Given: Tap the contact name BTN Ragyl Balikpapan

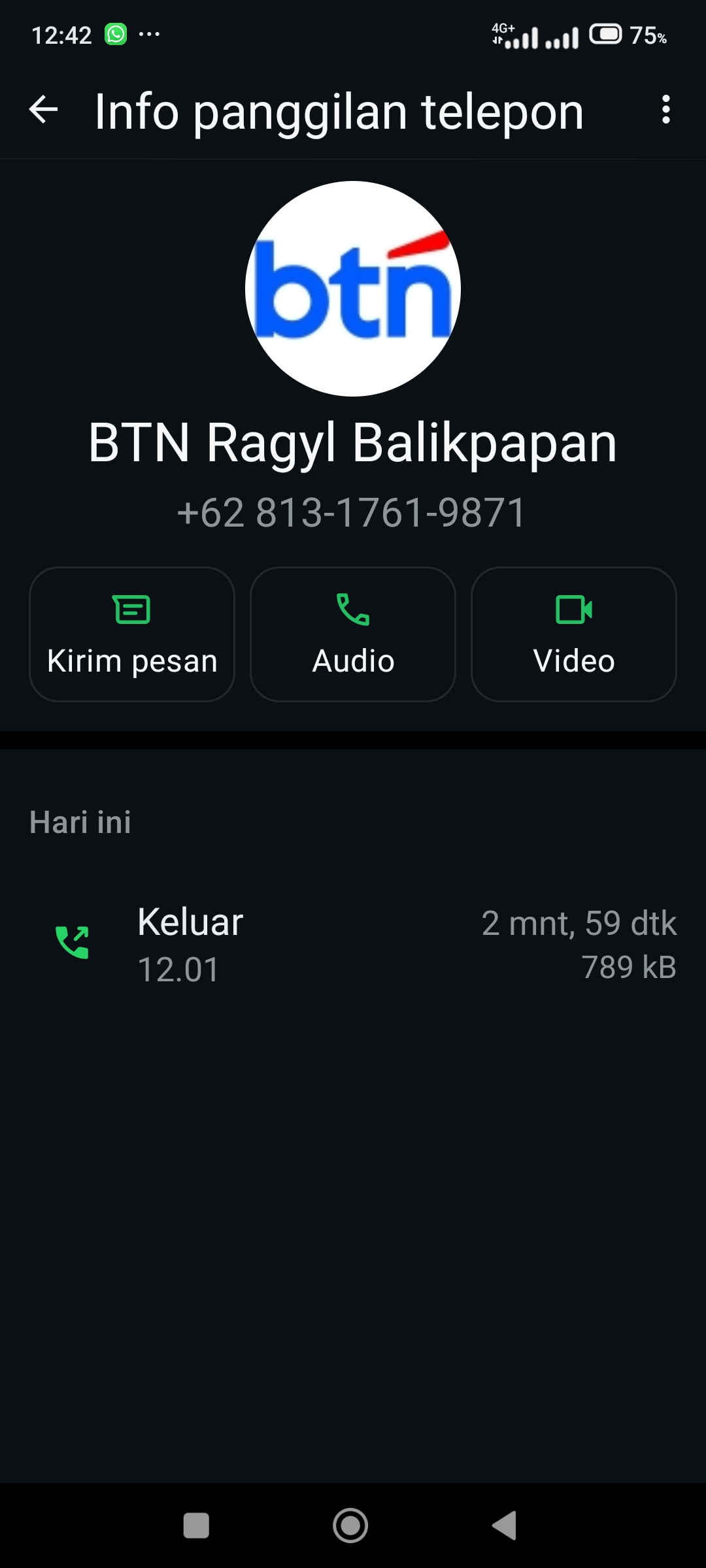Looking at the screenshot, I should click(x=352, y=443).
